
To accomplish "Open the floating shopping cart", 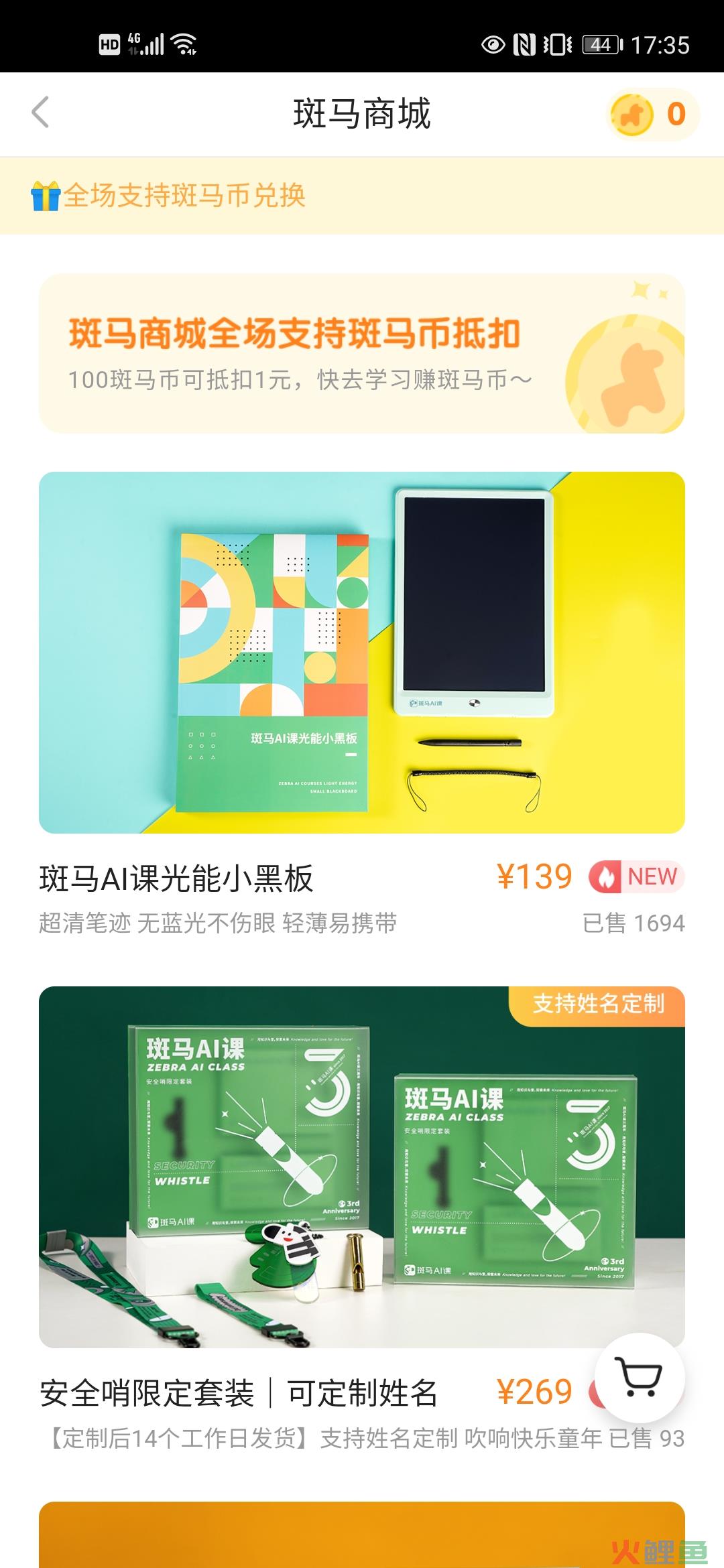I will coord(640,1378).
